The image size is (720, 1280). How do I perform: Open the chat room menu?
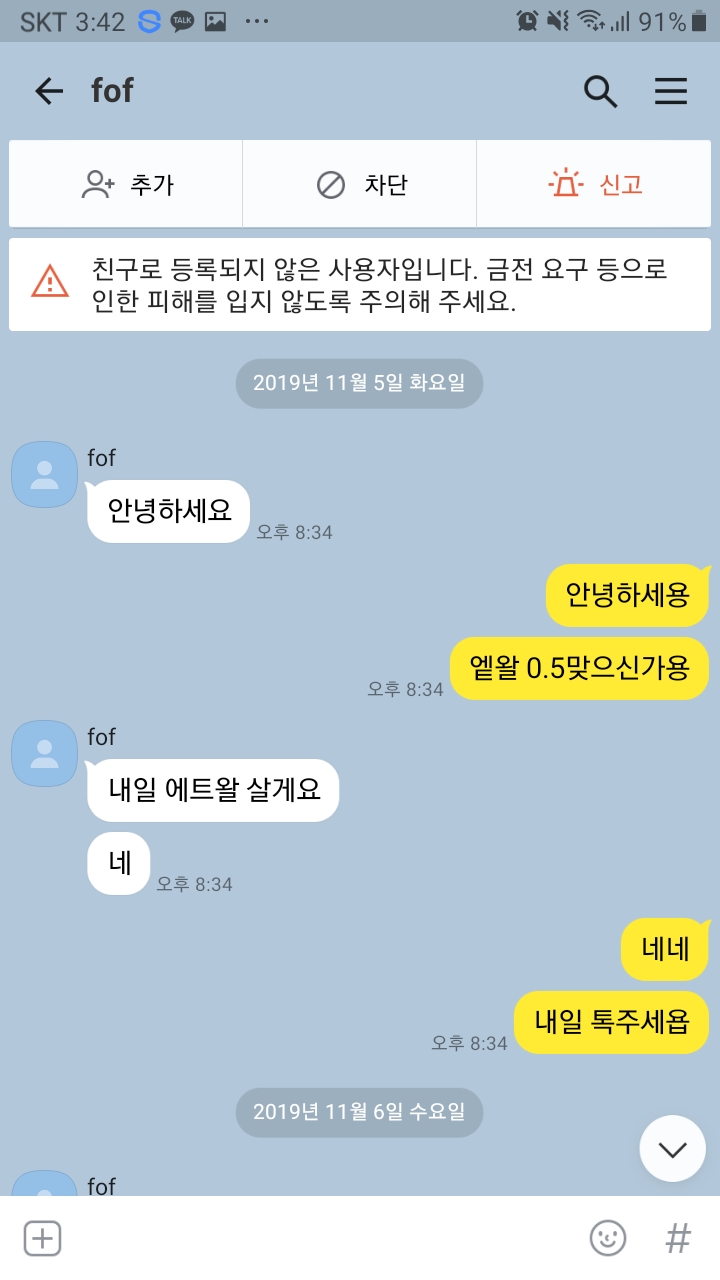tap(671, 92)
